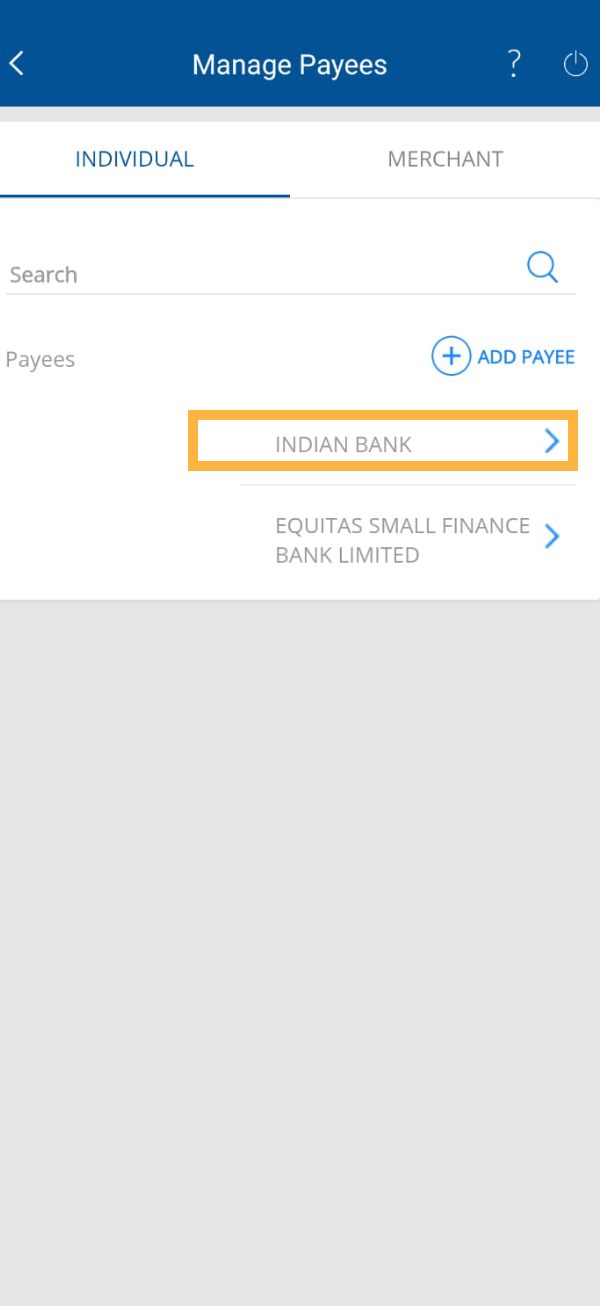Open the help question mark
The image size is (600, 1306).
click(x=513, y=64)
